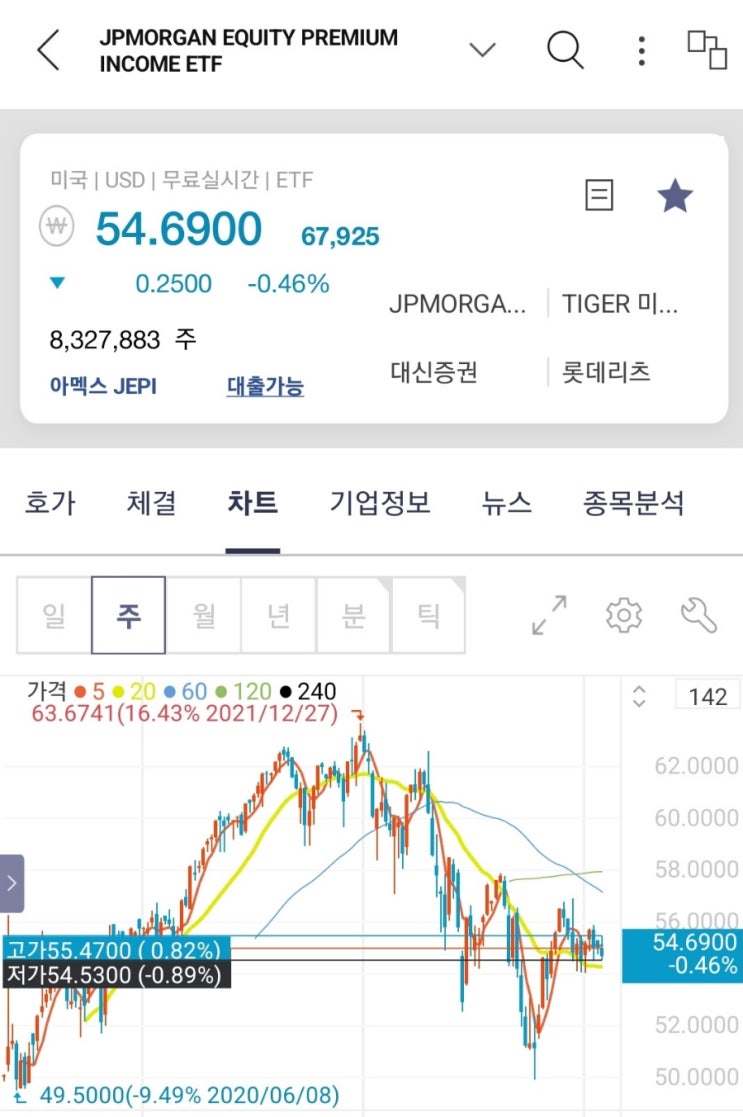Expand the left side panel chevron
The width and height of the screenshot is (743, 1117).
(12, 884)
